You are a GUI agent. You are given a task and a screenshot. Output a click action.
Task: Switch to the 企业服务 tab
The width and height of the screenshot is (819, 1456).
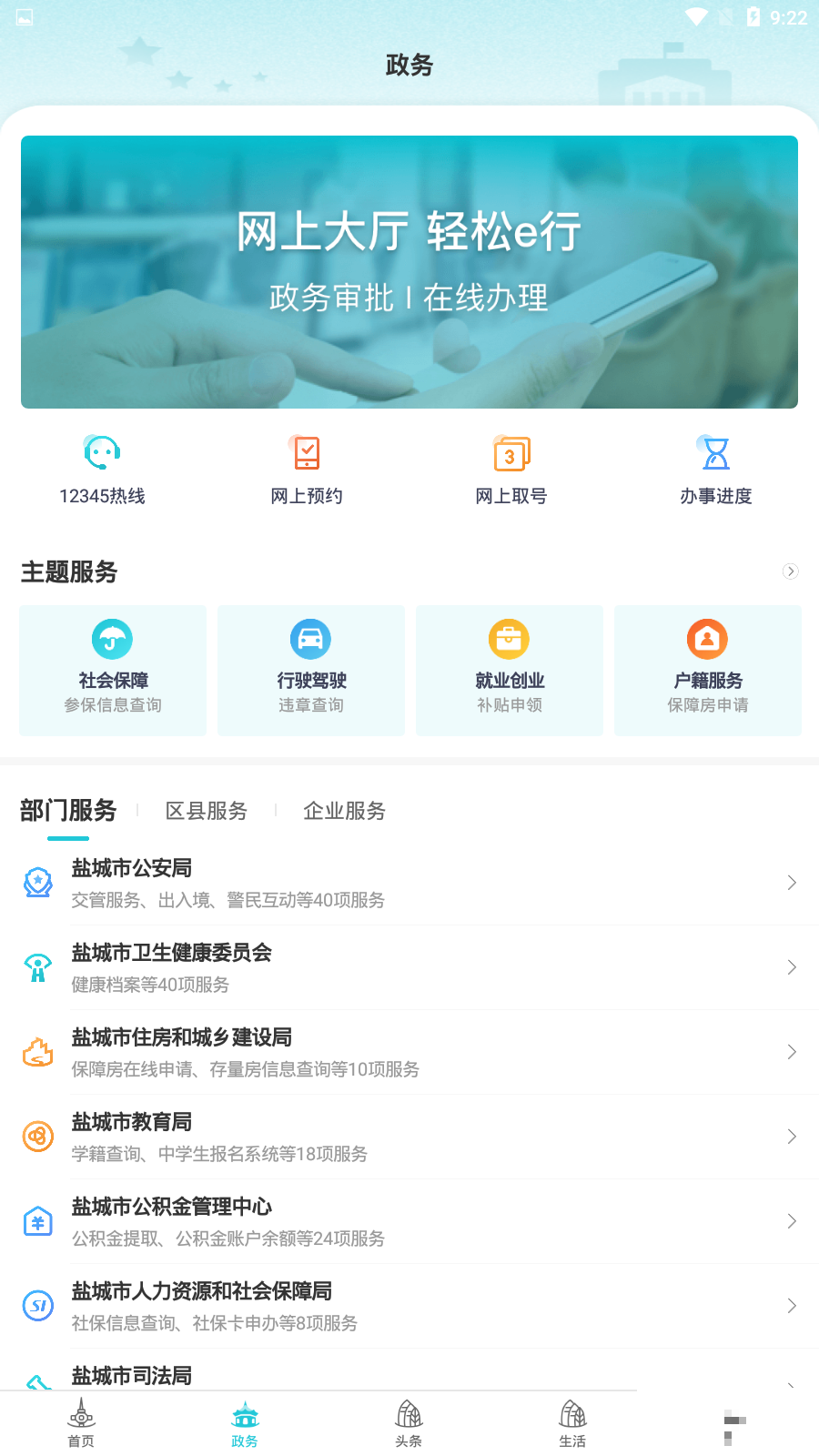coord(344,811)
